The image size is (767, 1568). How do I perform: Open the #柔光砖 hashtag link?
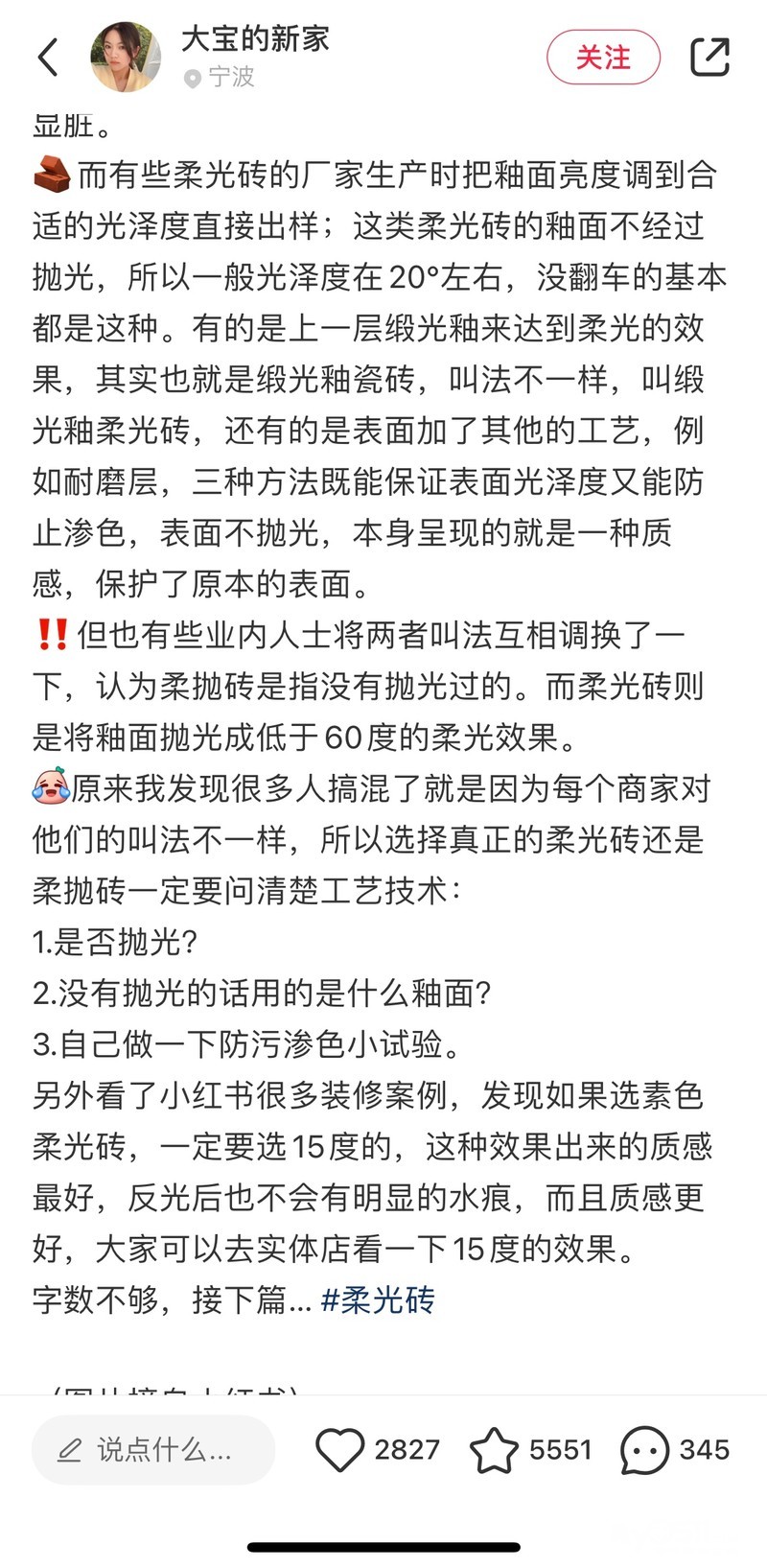378,1299
